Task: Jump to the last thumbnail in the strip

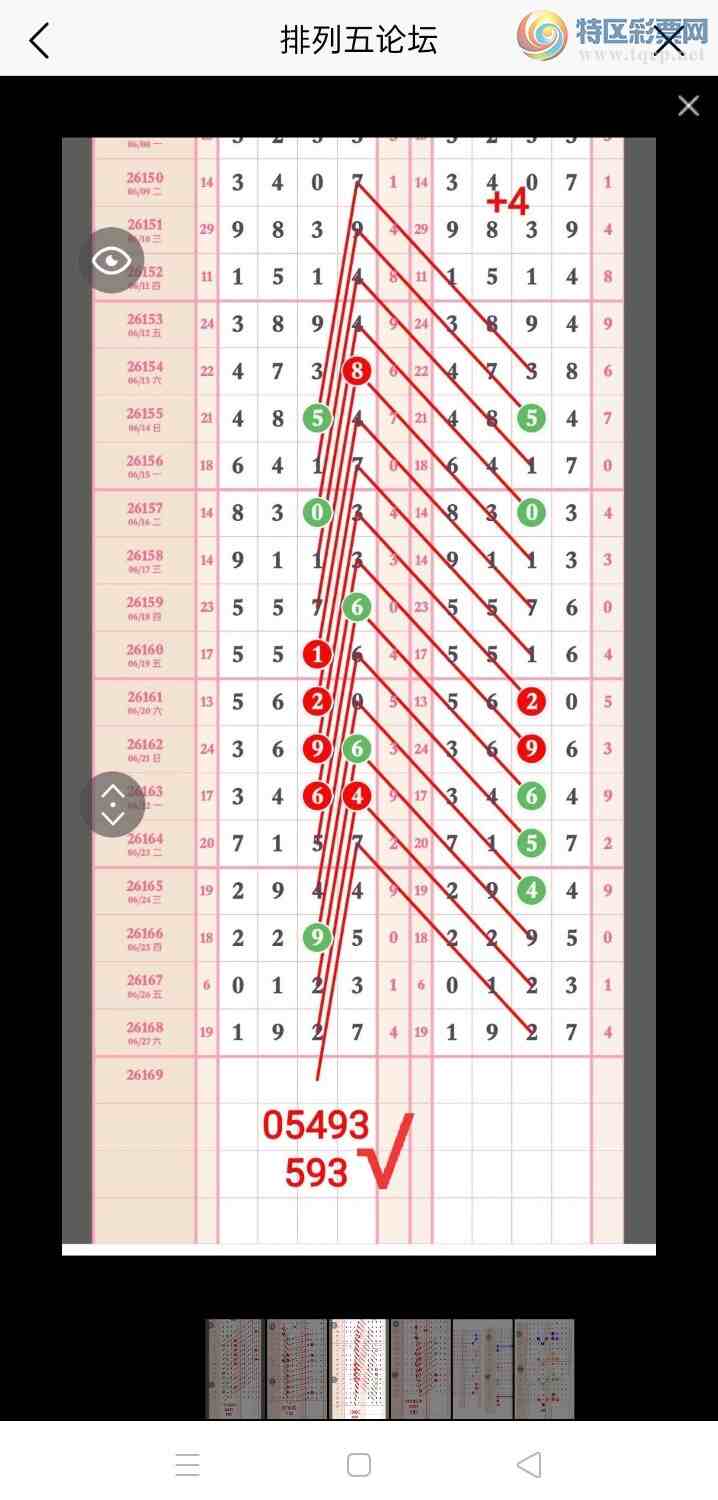Action: pyautogui.click(x=544, y=1368)
